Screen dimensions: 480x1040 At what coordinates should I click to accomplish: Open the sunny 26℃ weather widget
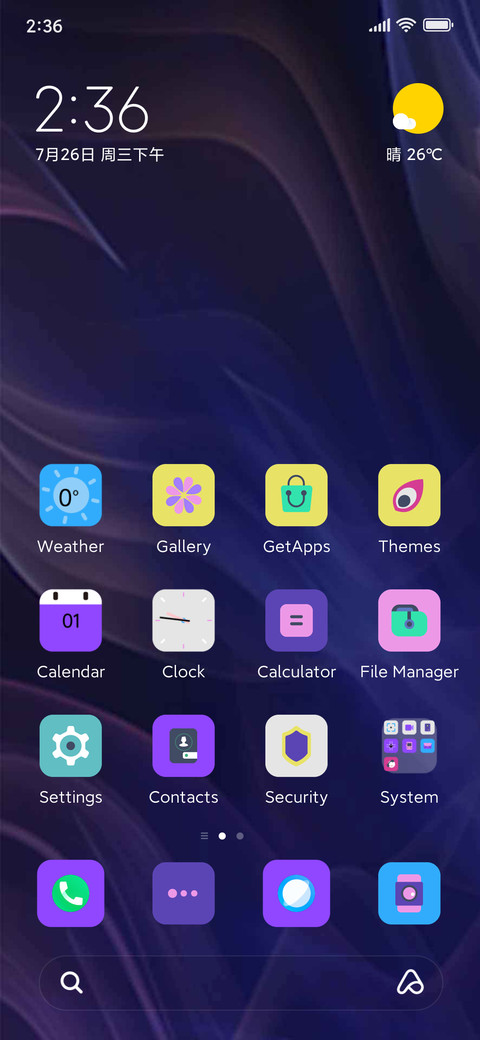tap(416, 123)
